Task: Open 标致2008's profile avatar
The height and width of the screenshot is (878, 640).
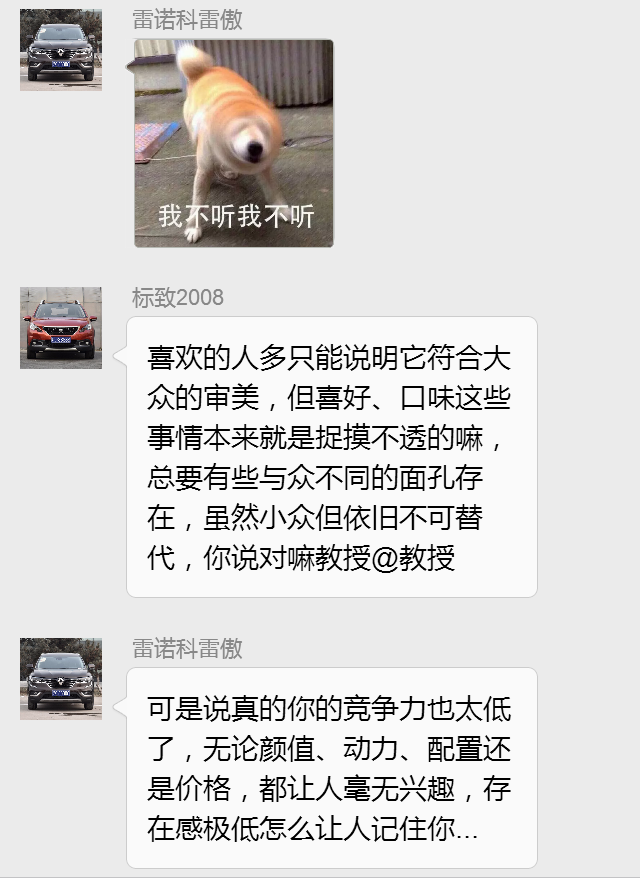Action: coord(61,328)
